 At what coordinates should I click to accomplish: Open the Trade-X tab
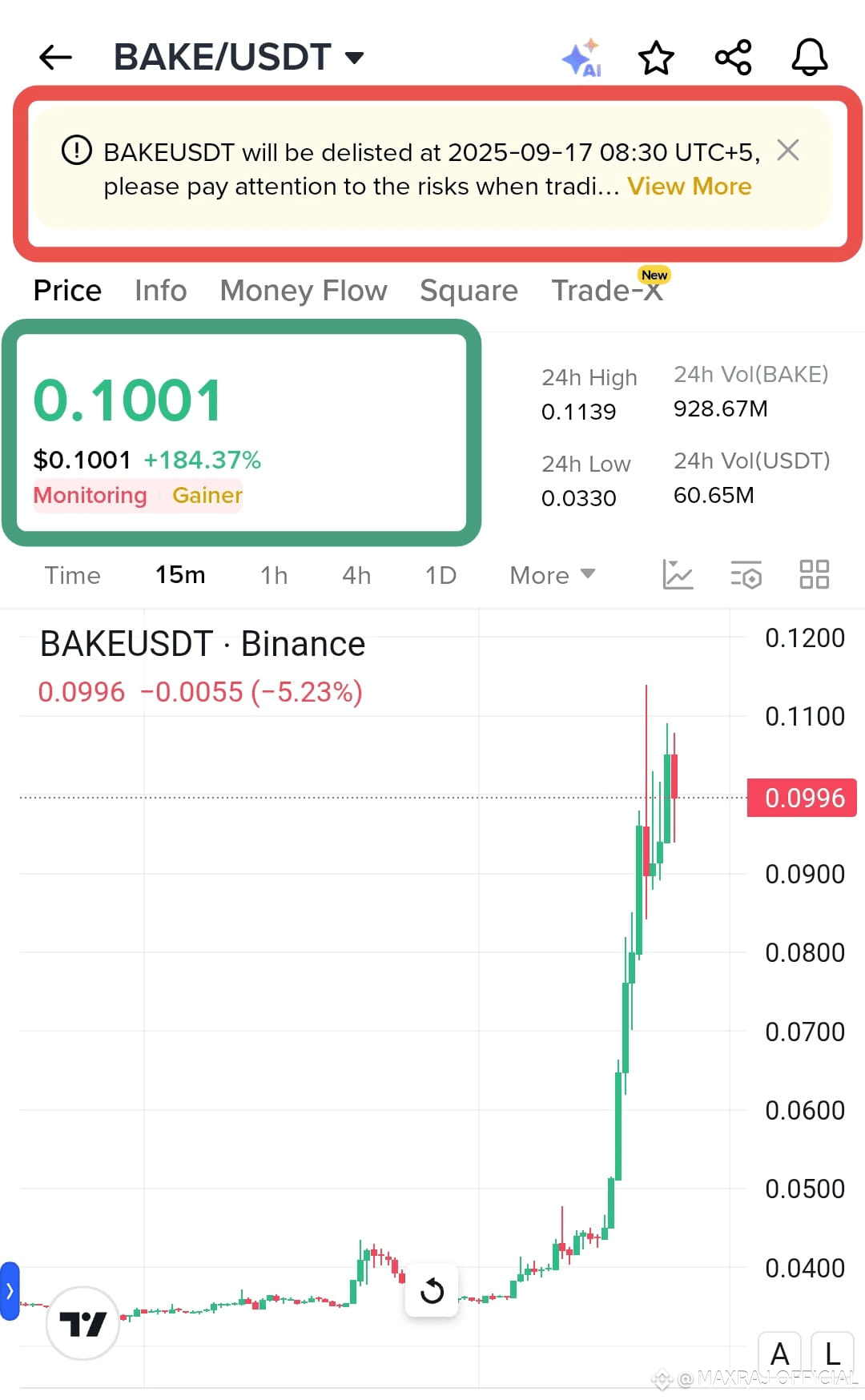tap(607, 290)
